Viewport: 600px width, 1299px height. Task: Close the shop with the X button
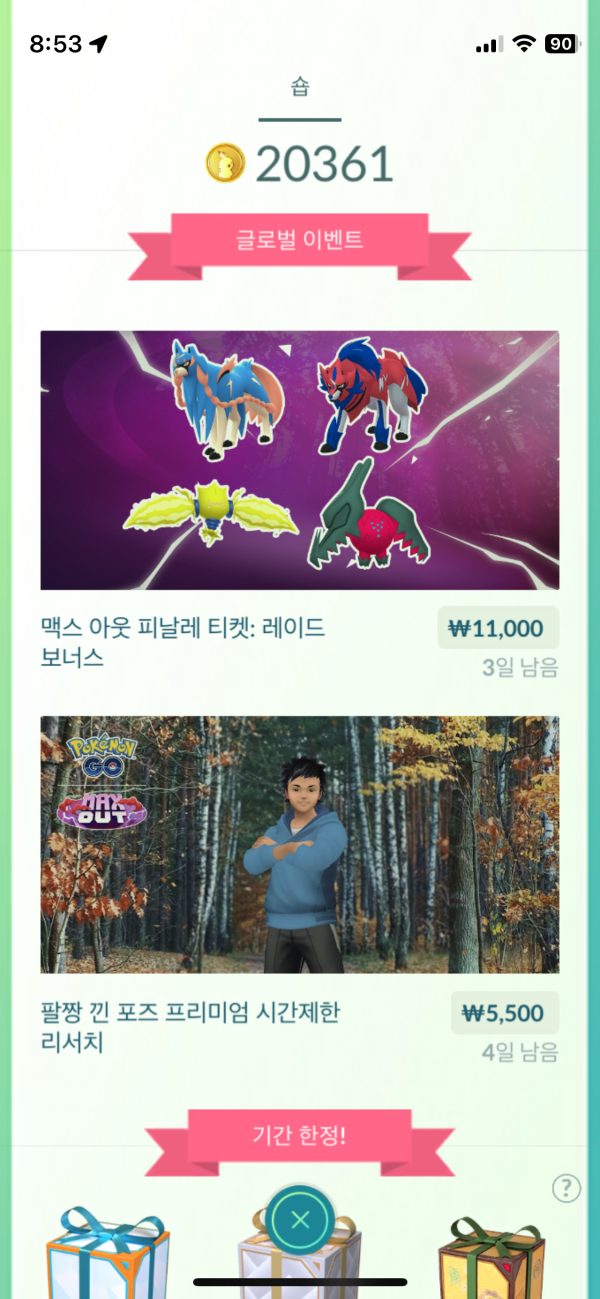300,1221
